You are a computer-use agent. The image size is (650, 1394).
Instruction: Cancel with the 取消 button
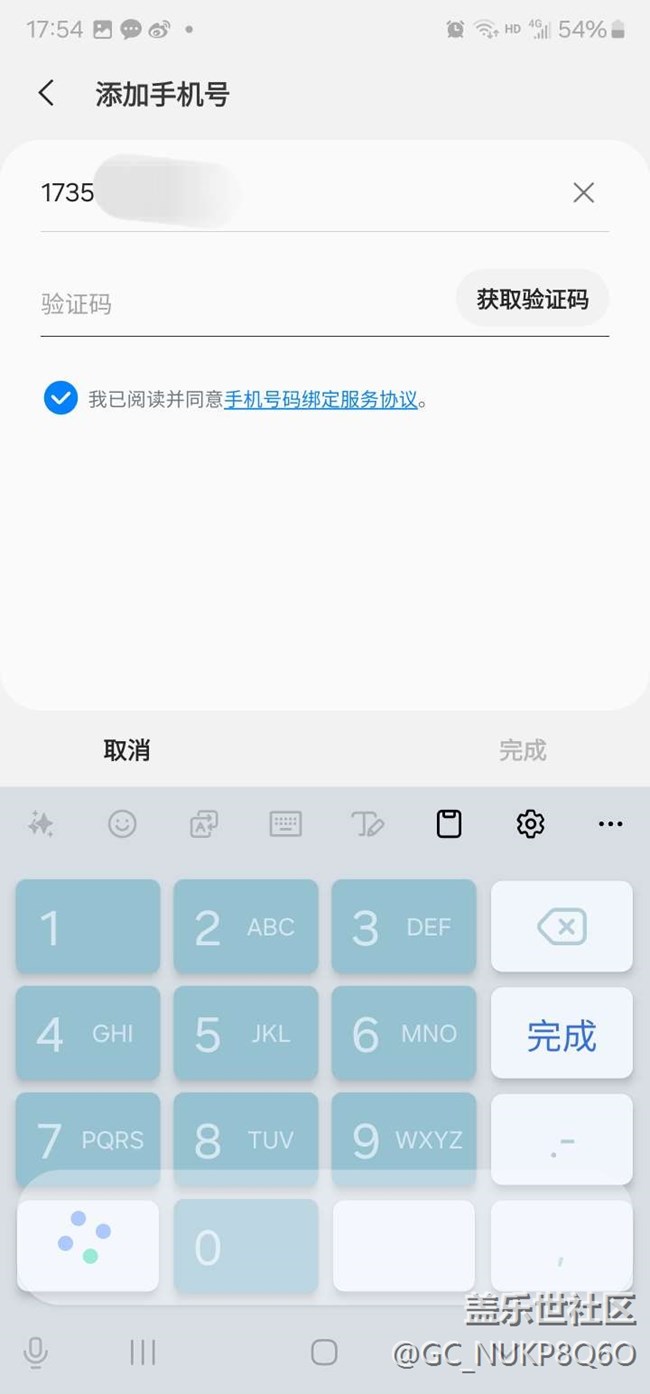pyautogui.click(x=127, y=750)
